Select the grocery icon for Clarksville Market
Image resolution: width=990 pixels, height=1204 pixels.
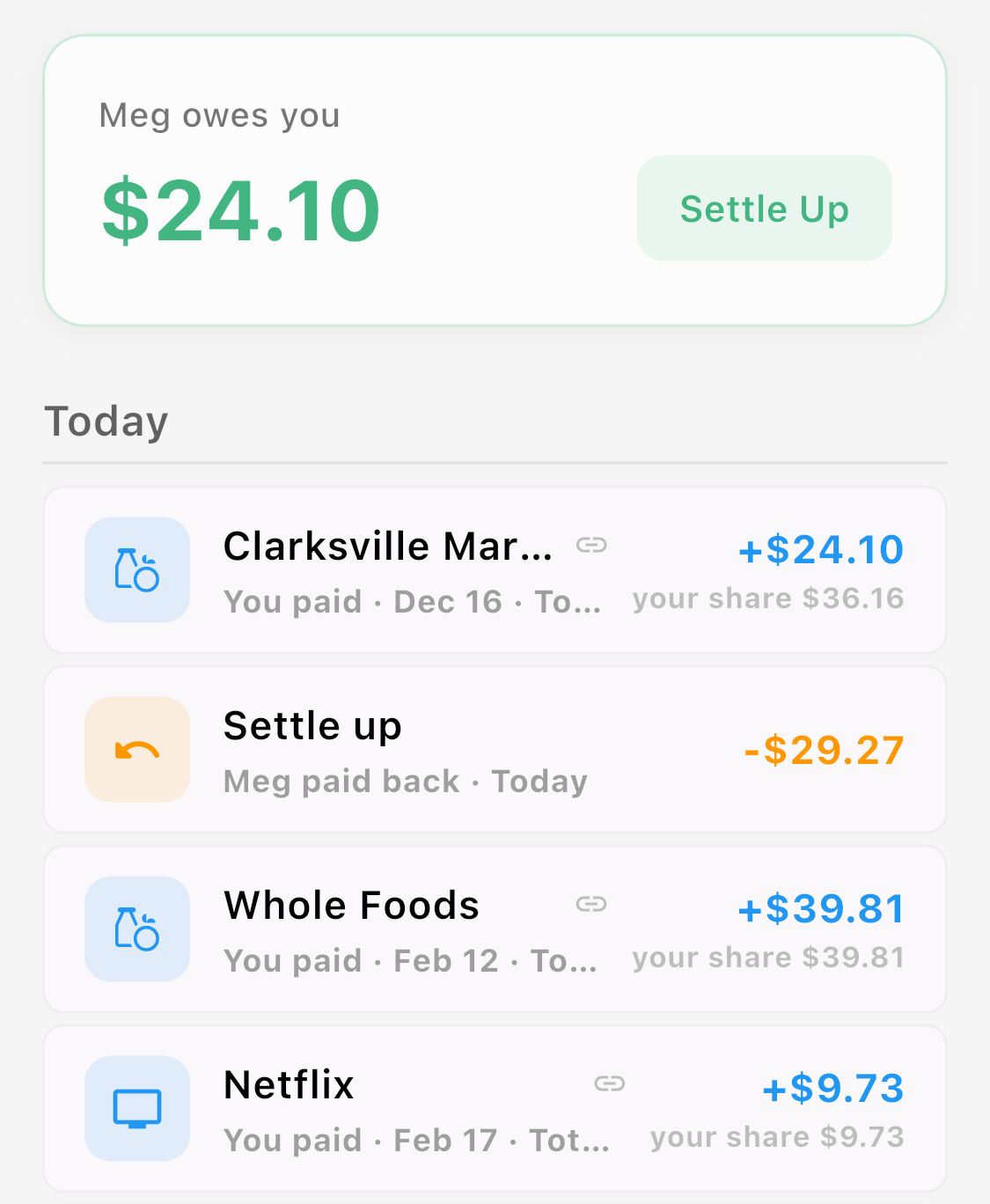coord(136,569)
